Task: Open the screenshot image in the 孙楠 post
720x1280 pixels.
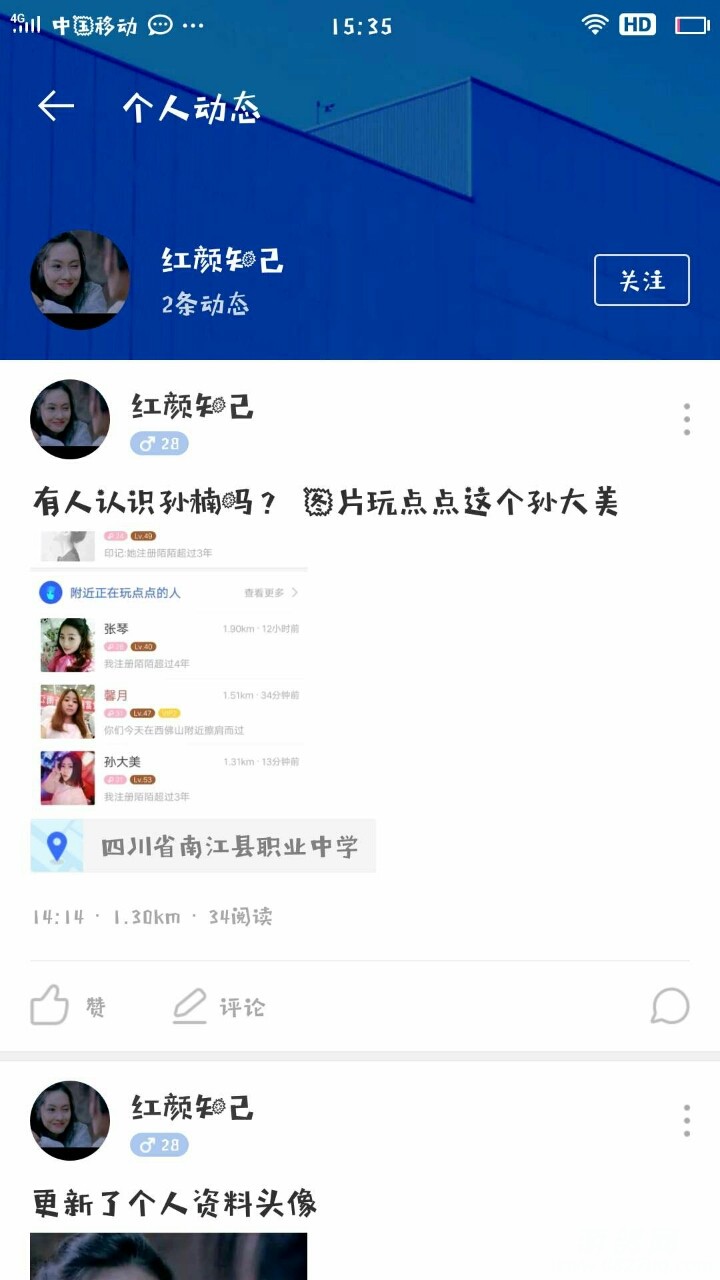Action: pyautogui.click(x=169, y=670)
